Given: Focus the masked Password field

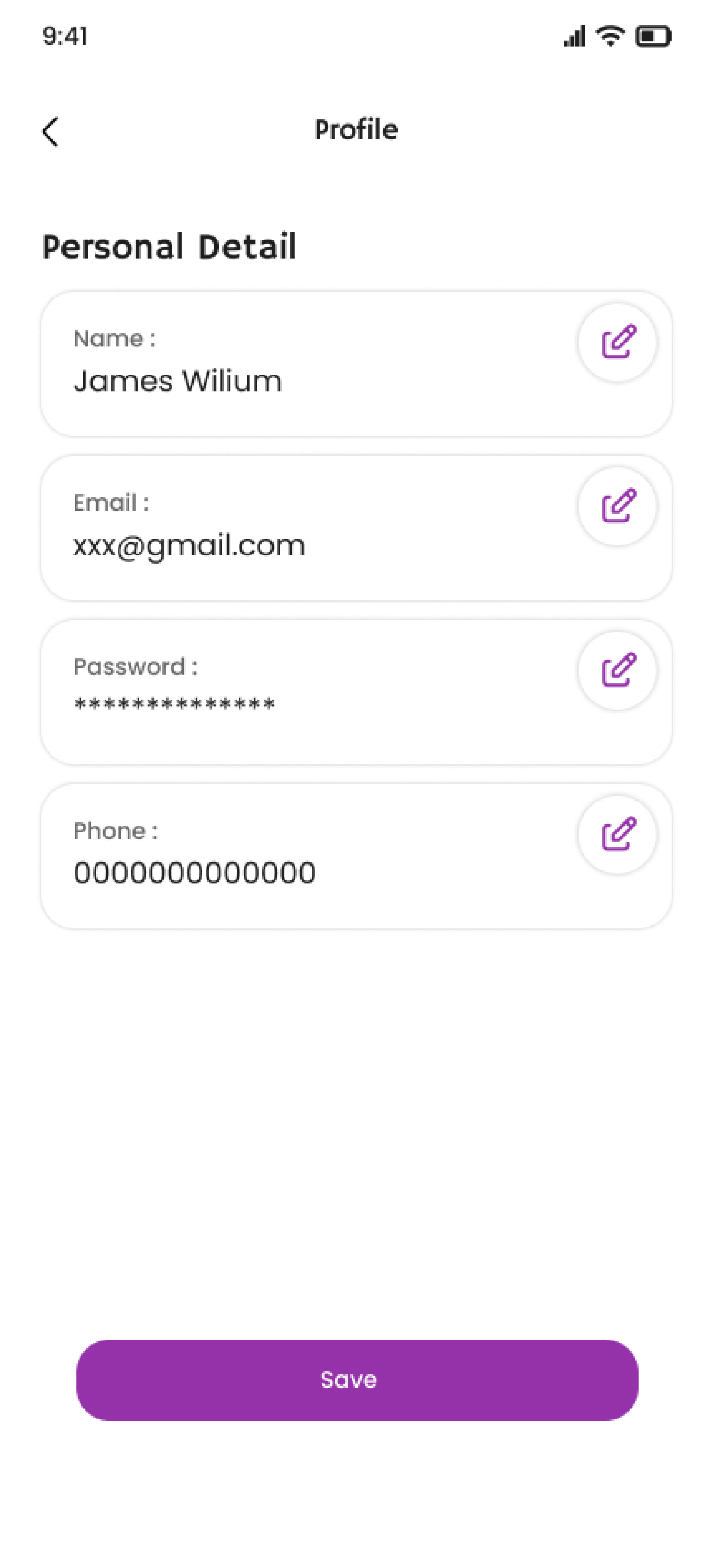Looking at the screenshot, I should (174, 705).
